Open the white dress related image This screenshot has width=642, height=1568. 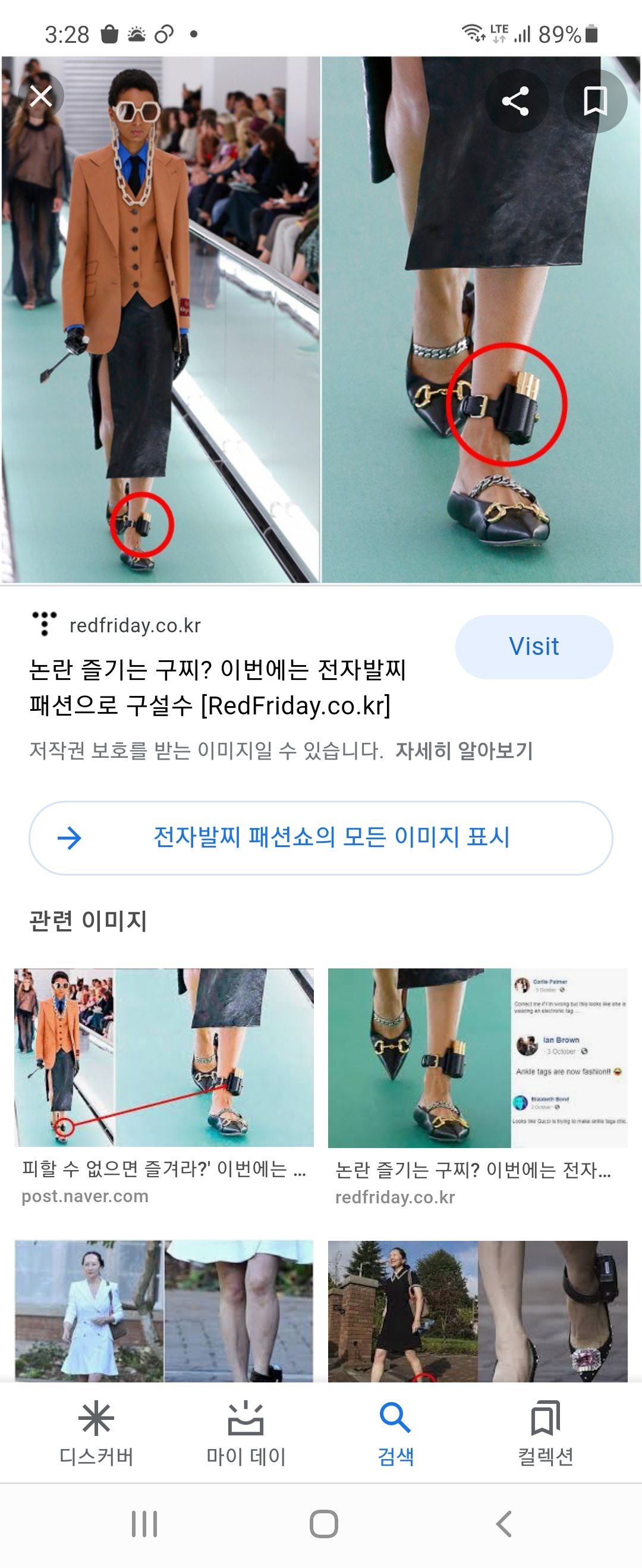point(163,1310)
